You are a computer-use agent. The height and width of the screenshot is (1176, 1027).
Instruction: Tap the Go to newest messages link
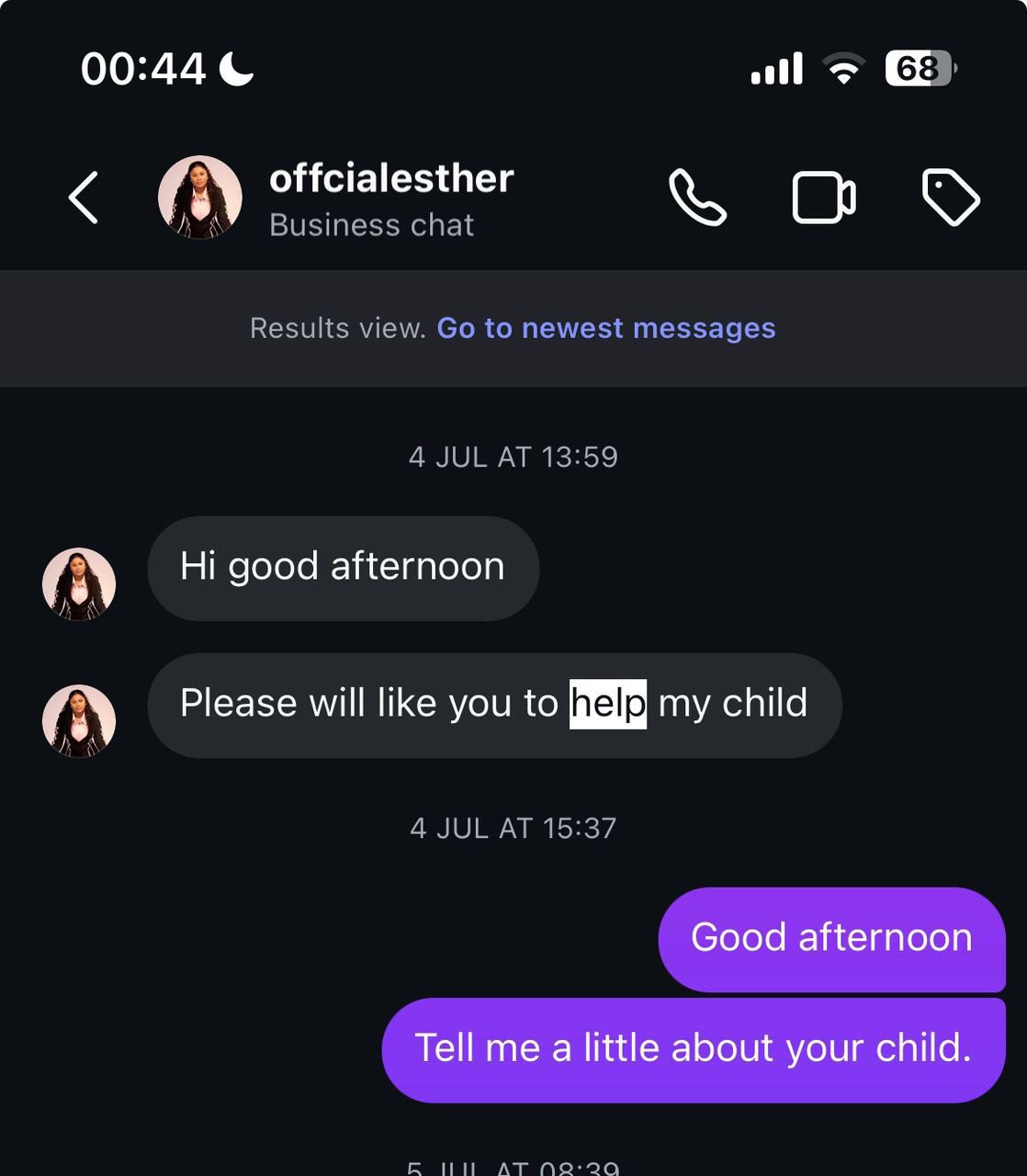(x=605, y=328)
